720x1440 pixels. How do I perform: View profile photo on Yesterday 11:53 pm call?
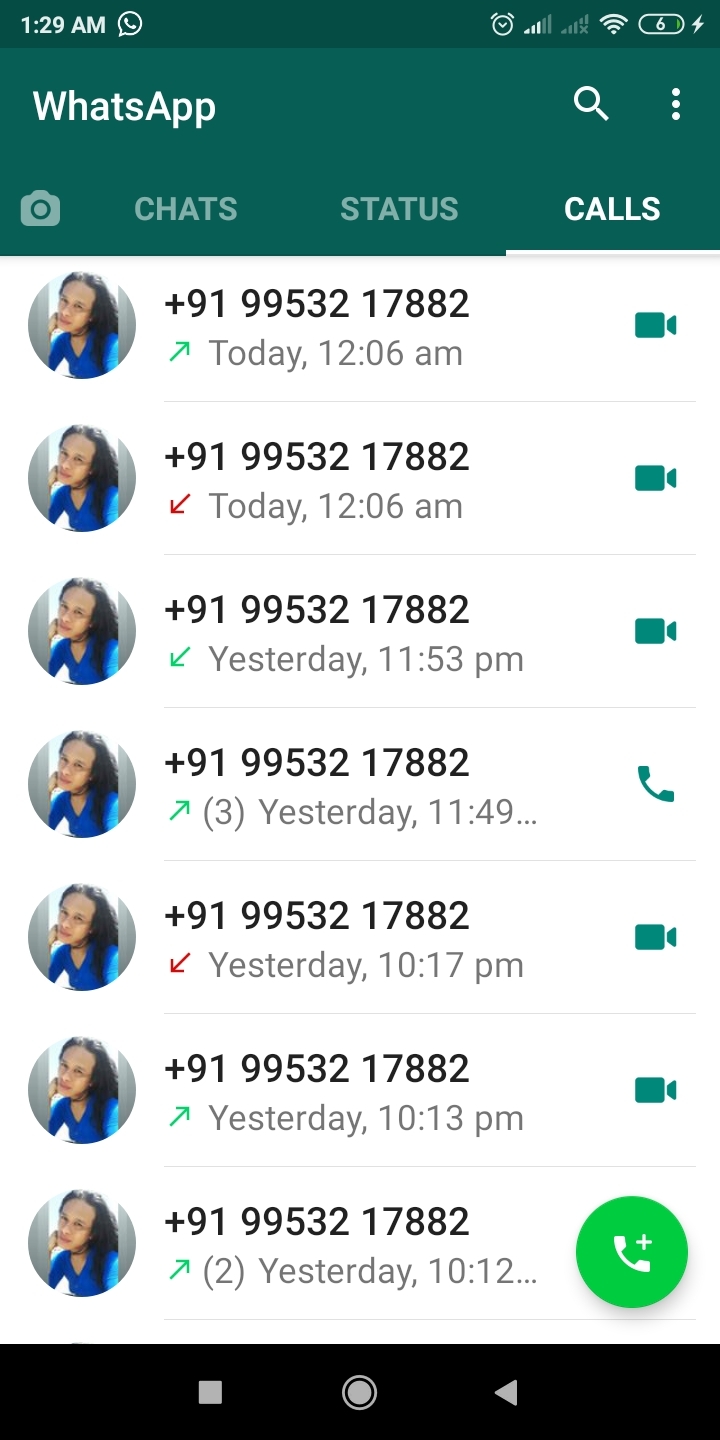coord(82,632)
